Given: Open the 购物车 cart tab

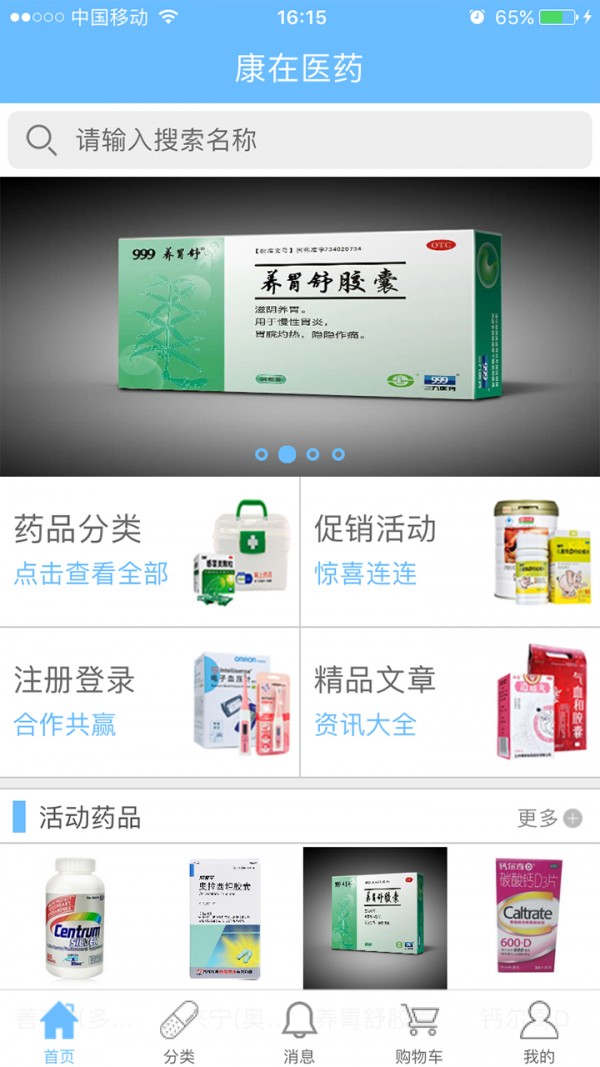Looking at the screenshot, I should click(419, 1032).
